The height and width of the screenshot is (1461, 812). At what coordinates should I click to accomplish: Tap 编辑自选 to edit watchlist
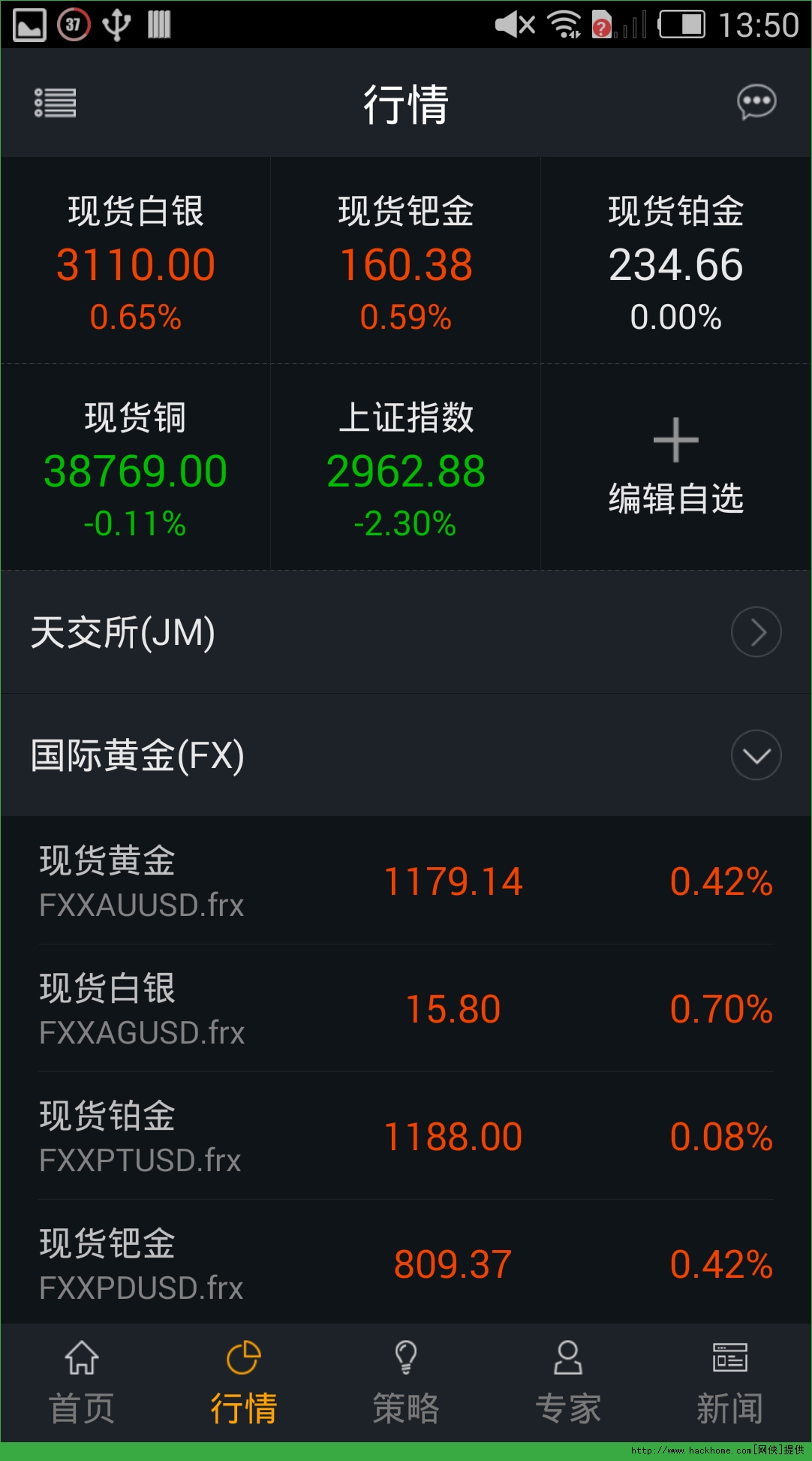[675, 468]
